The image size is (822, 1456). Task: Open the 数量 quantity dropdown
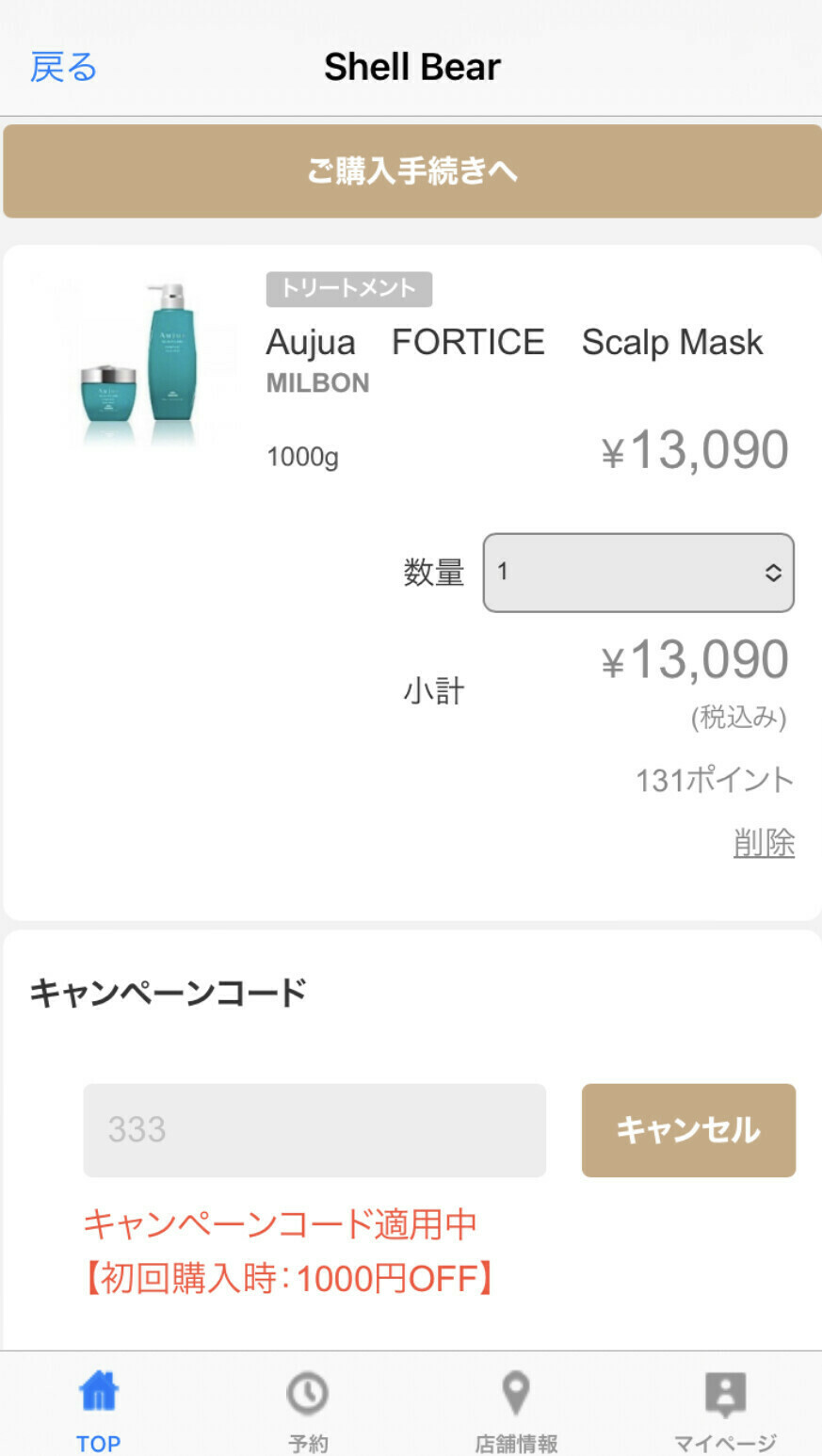click(638, 573)
